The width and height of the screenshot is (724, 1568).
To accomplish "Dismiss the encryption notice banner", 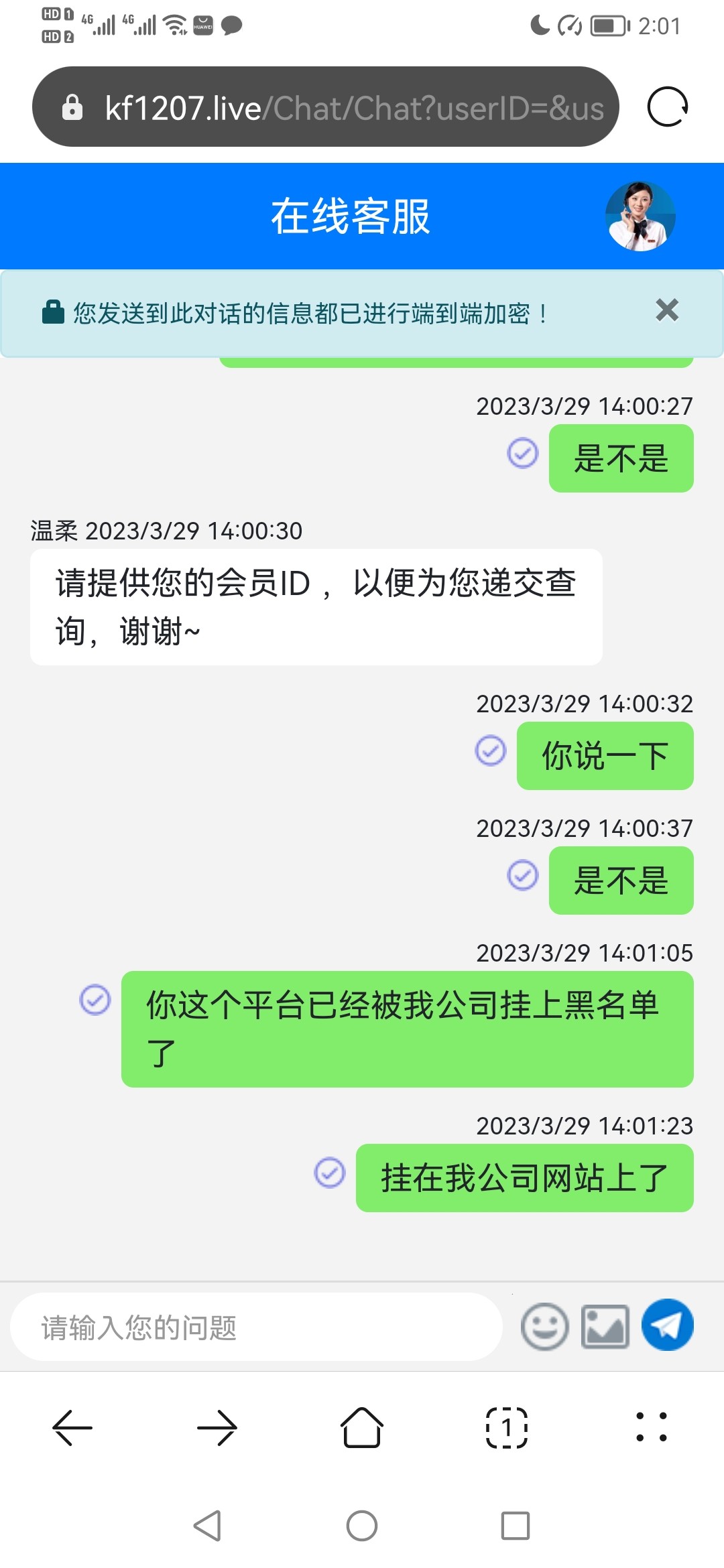I will [x=666, y=310].
